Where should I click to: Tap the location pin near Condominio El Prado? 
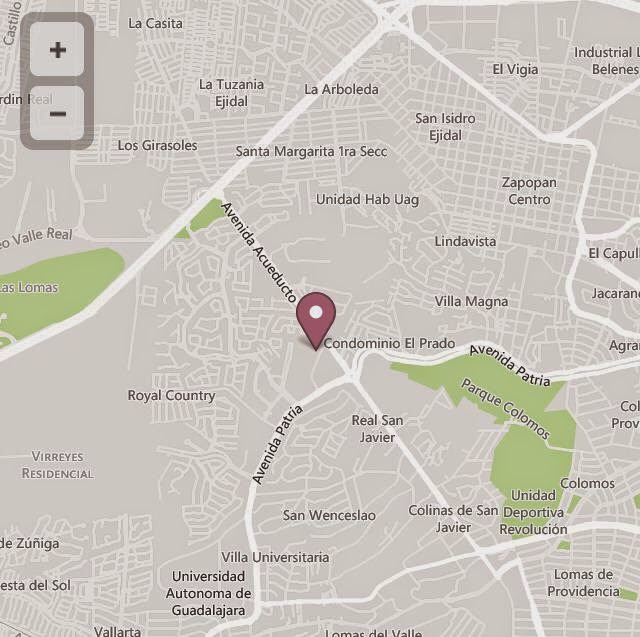316,318
